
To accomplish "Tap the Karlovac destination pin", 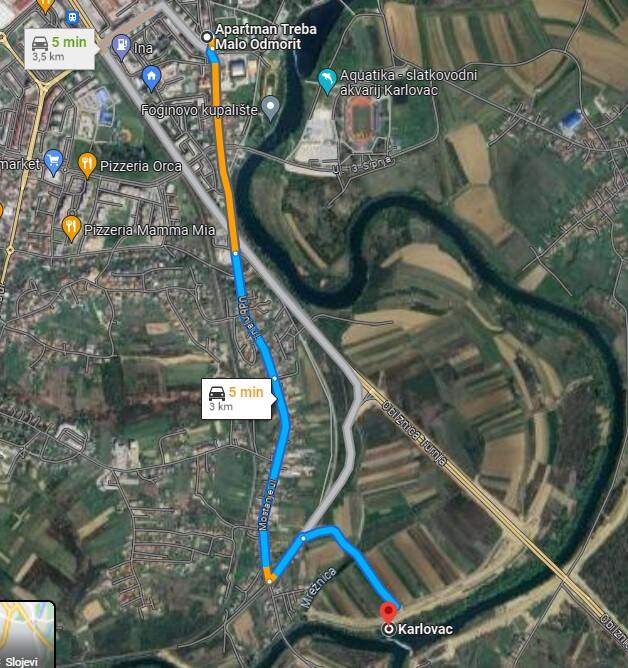I will [388, 612].
